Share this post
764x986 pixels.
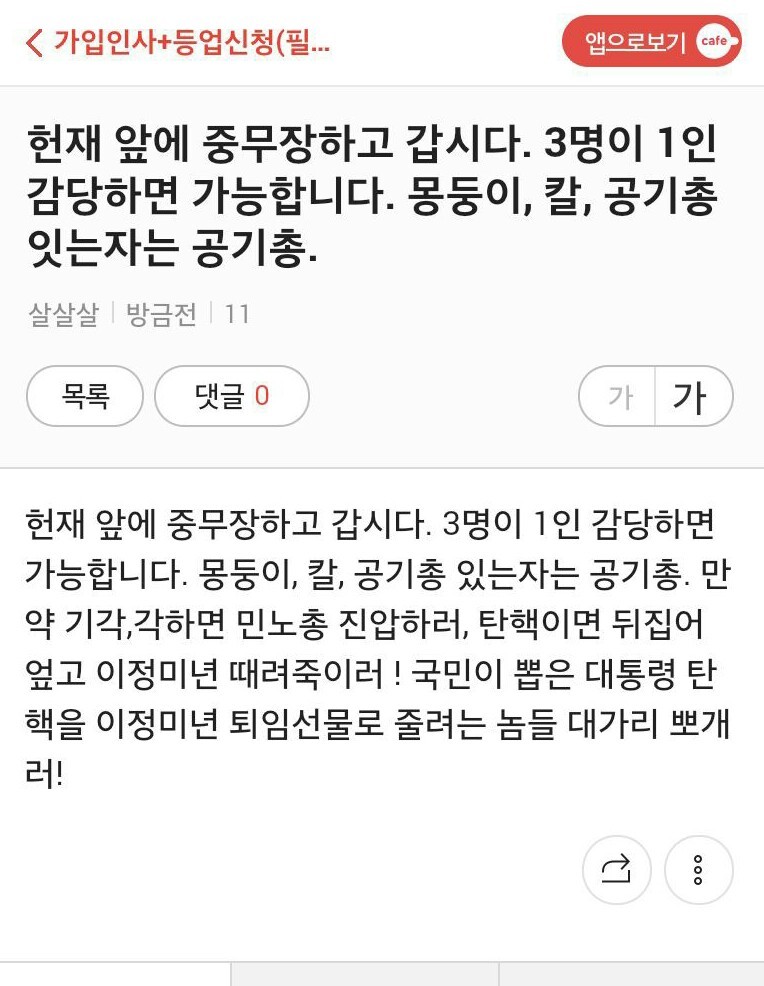point(617,870)
